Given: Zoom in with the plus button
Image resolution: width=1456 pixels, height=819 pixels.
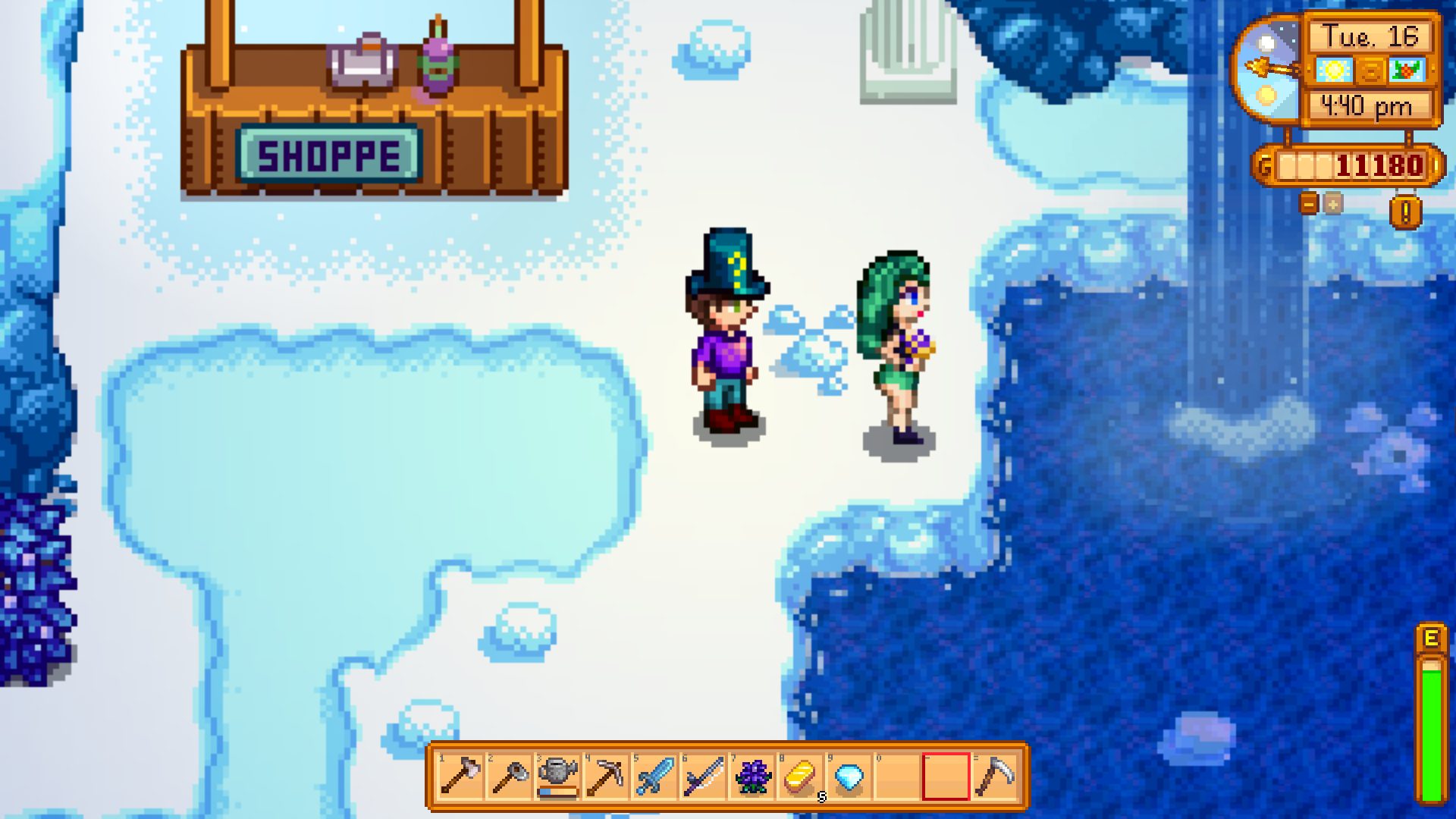Looking at the screenshot, I should pos(1332,203).
